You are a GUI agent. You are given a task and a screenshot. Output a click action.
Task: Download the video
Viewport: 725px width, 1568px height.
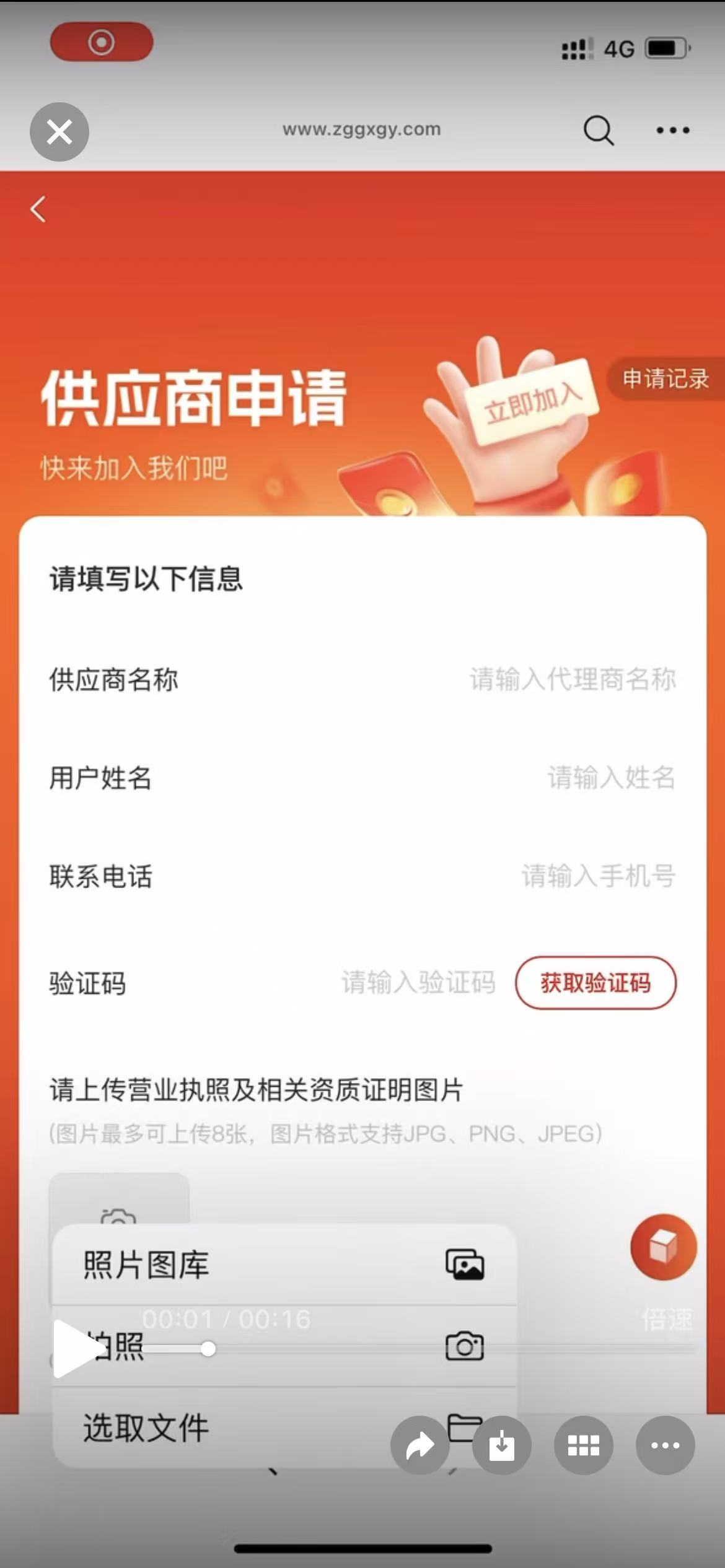pos(501,1445)
